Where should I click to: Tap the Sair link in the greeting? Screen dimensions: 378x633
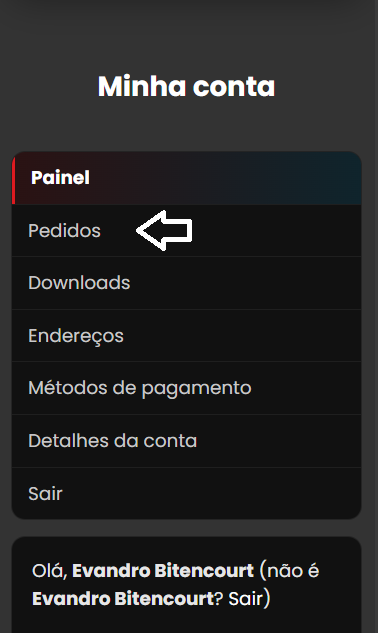pos(246,599)
